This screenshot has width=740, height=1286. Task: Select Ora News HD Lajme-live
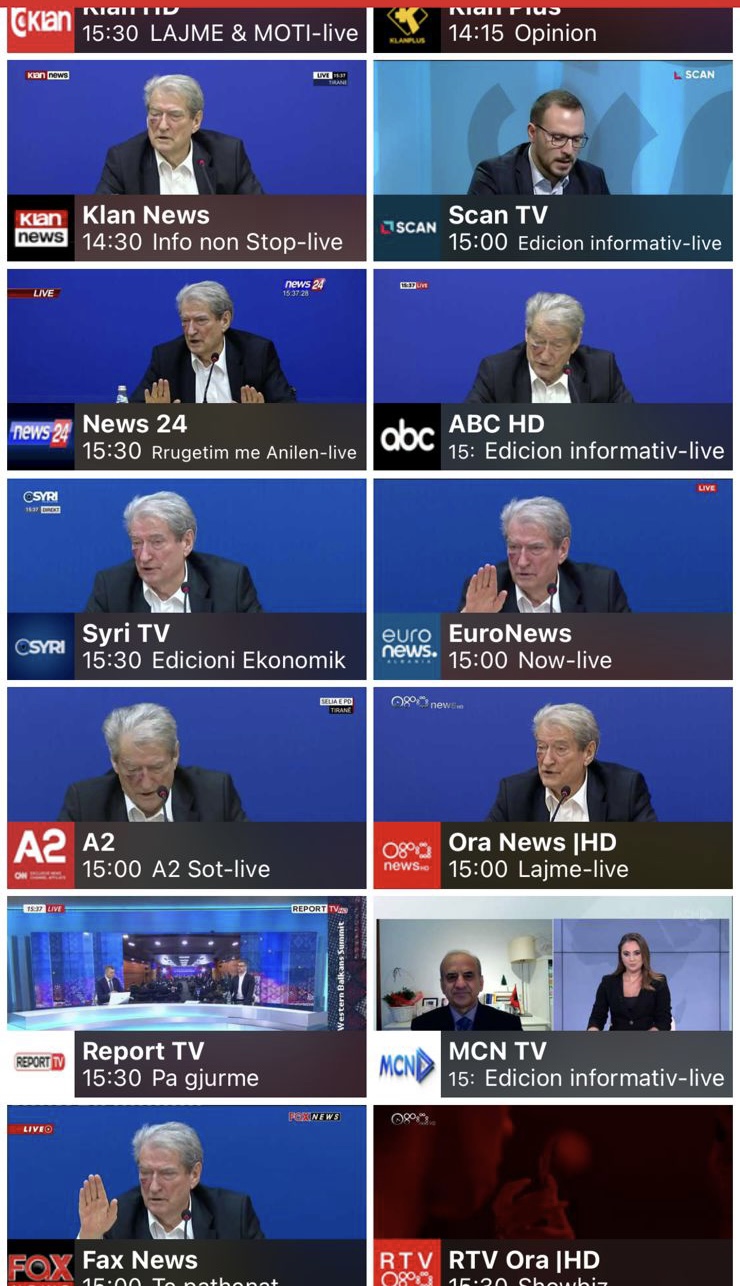(552, 787)
